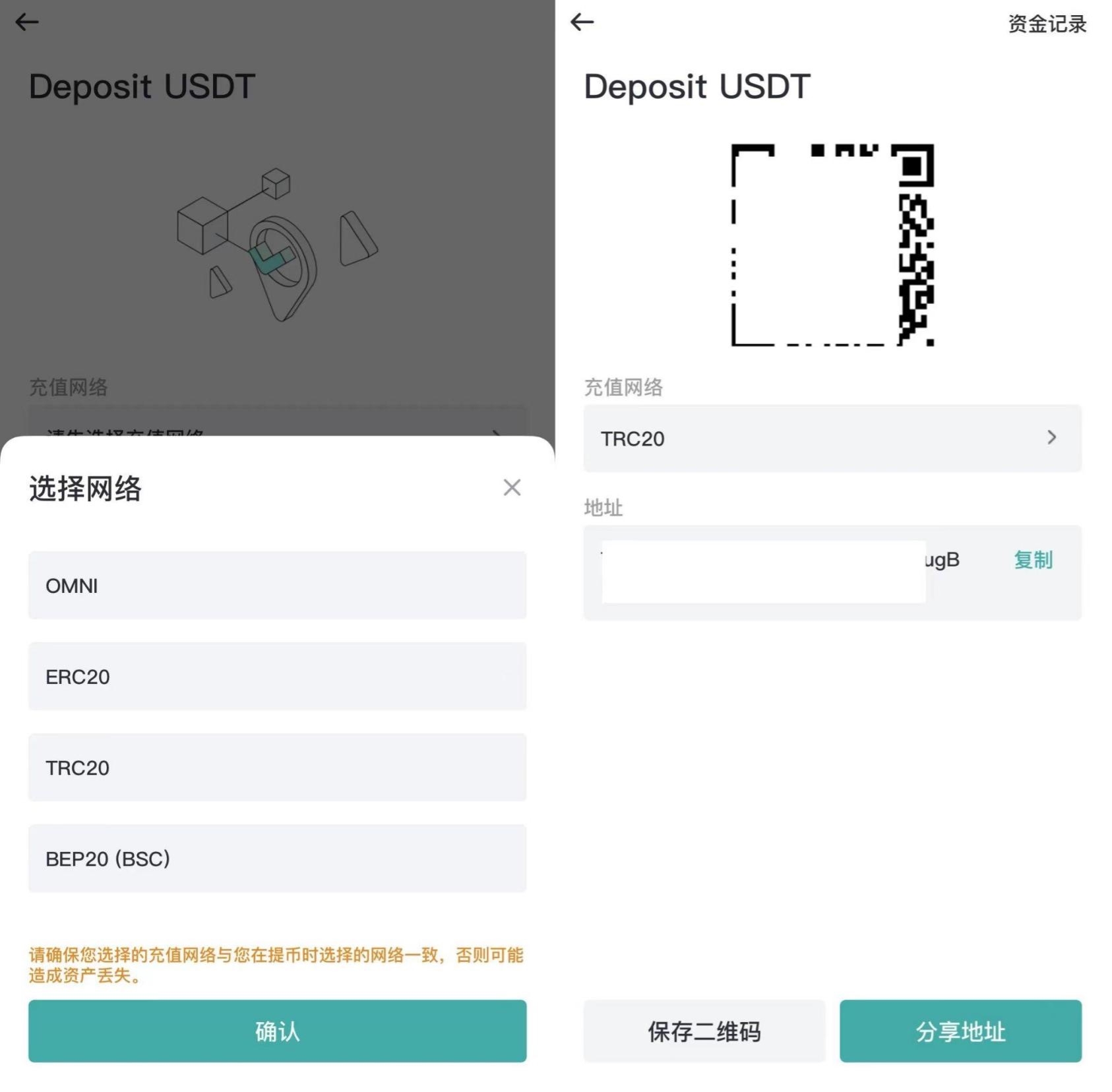The image size is (1112, 1092).
Task: Tap 保存二维码 to save the QR code
Action: click(x=704, y=1031)
